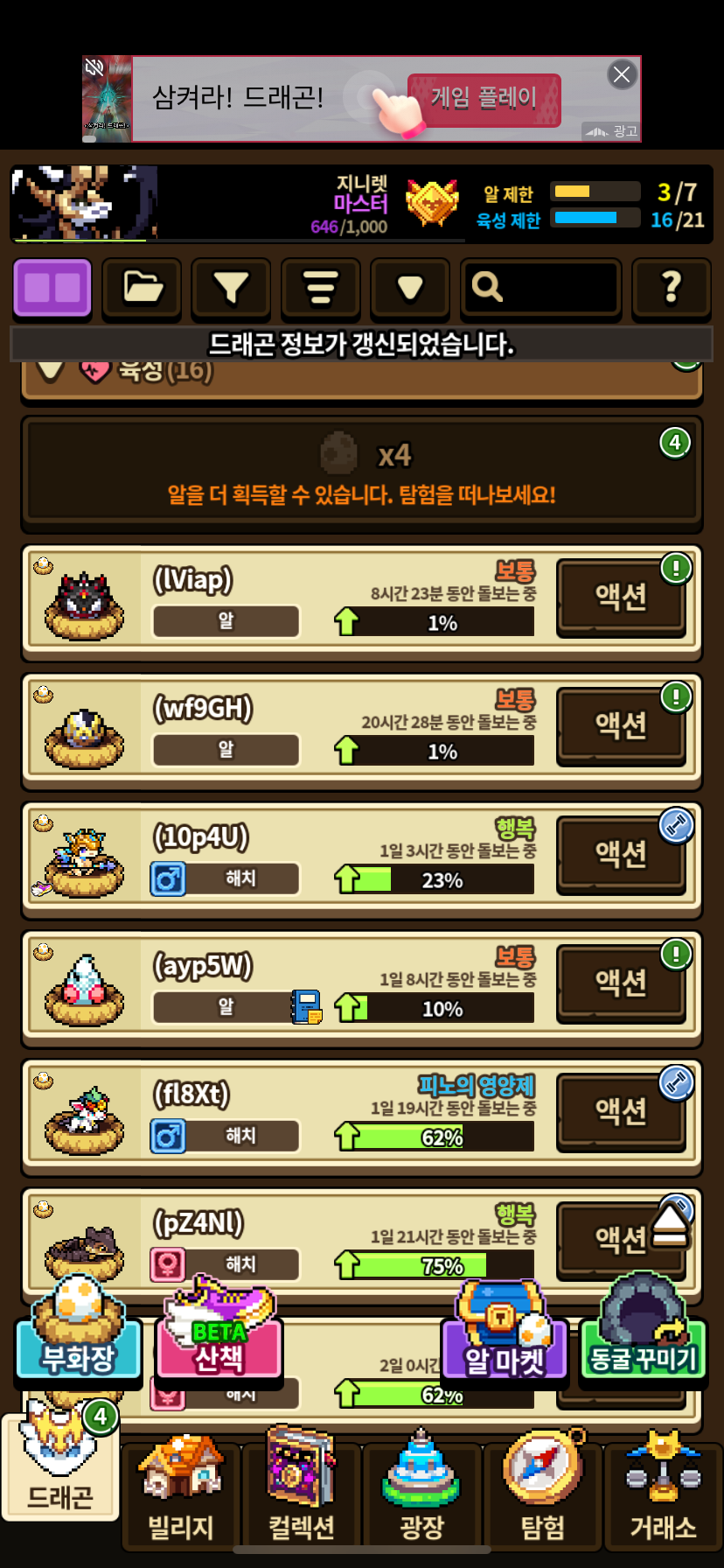This screenshot has height=1568, width=724.
Task: Tap 액션 for hatchling (10p4U)
Action: tap(621, 855)
